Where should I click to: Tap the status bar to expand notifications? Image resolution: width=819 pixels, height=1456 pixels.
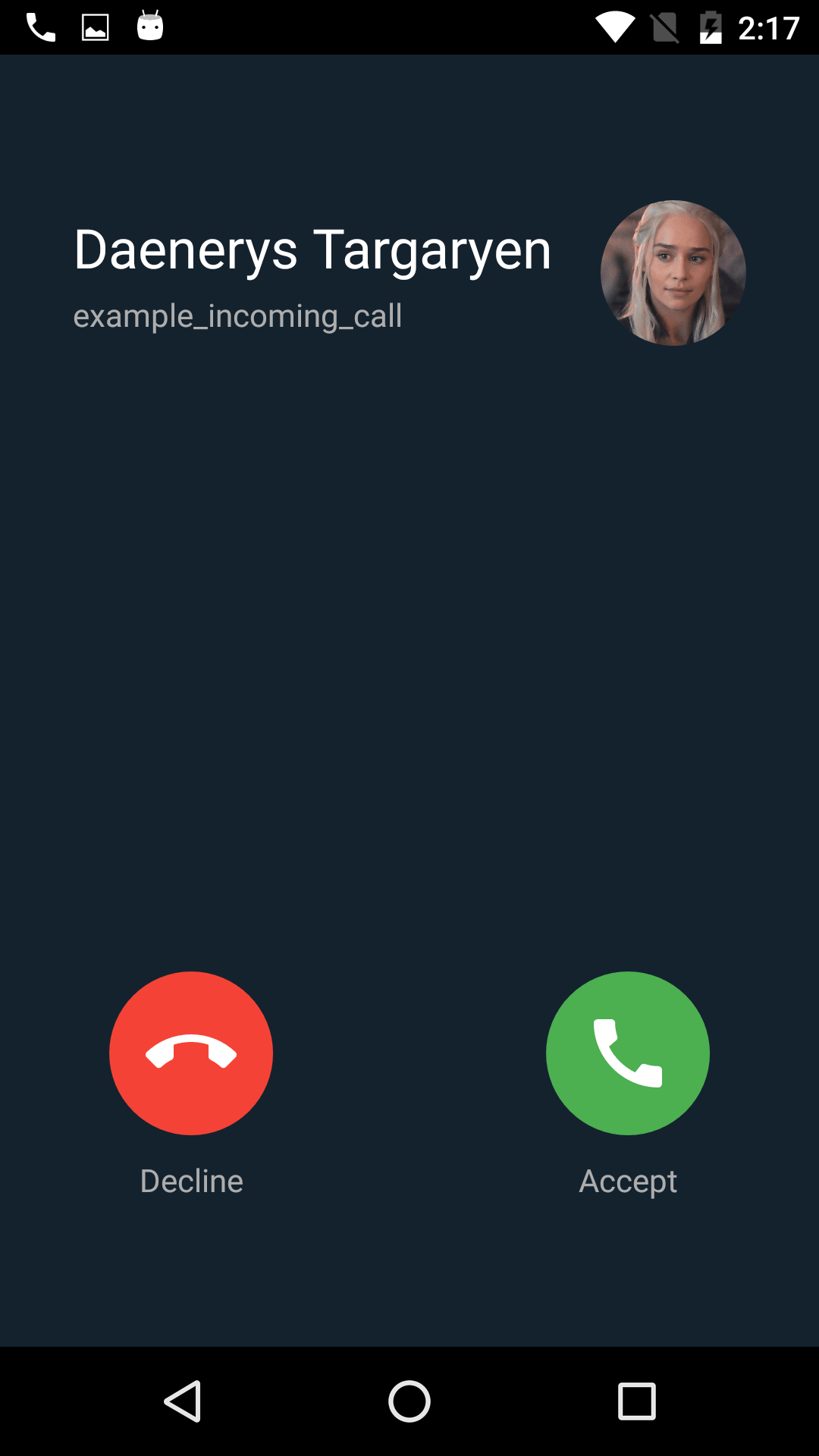409,27
